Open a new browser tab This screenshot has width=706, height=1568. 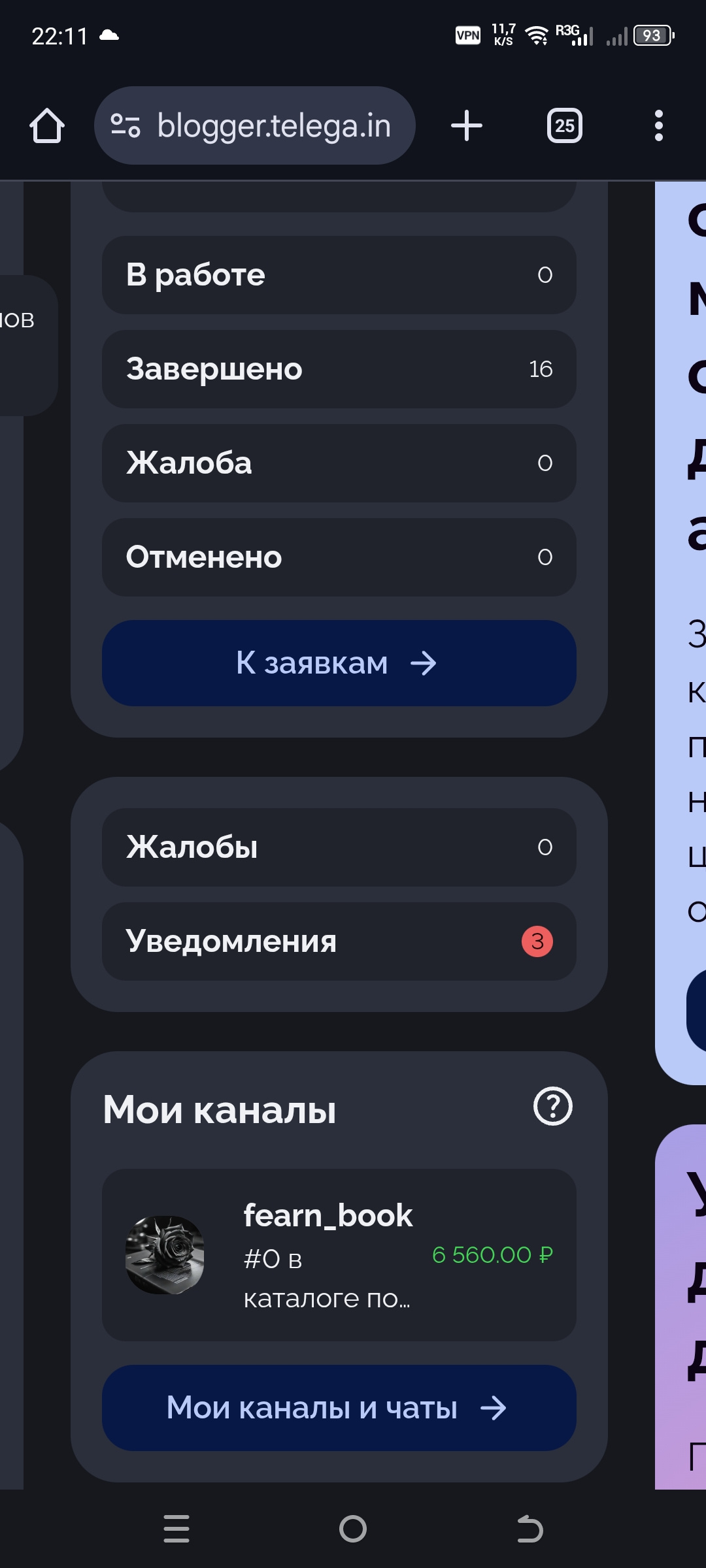(467, 125)
